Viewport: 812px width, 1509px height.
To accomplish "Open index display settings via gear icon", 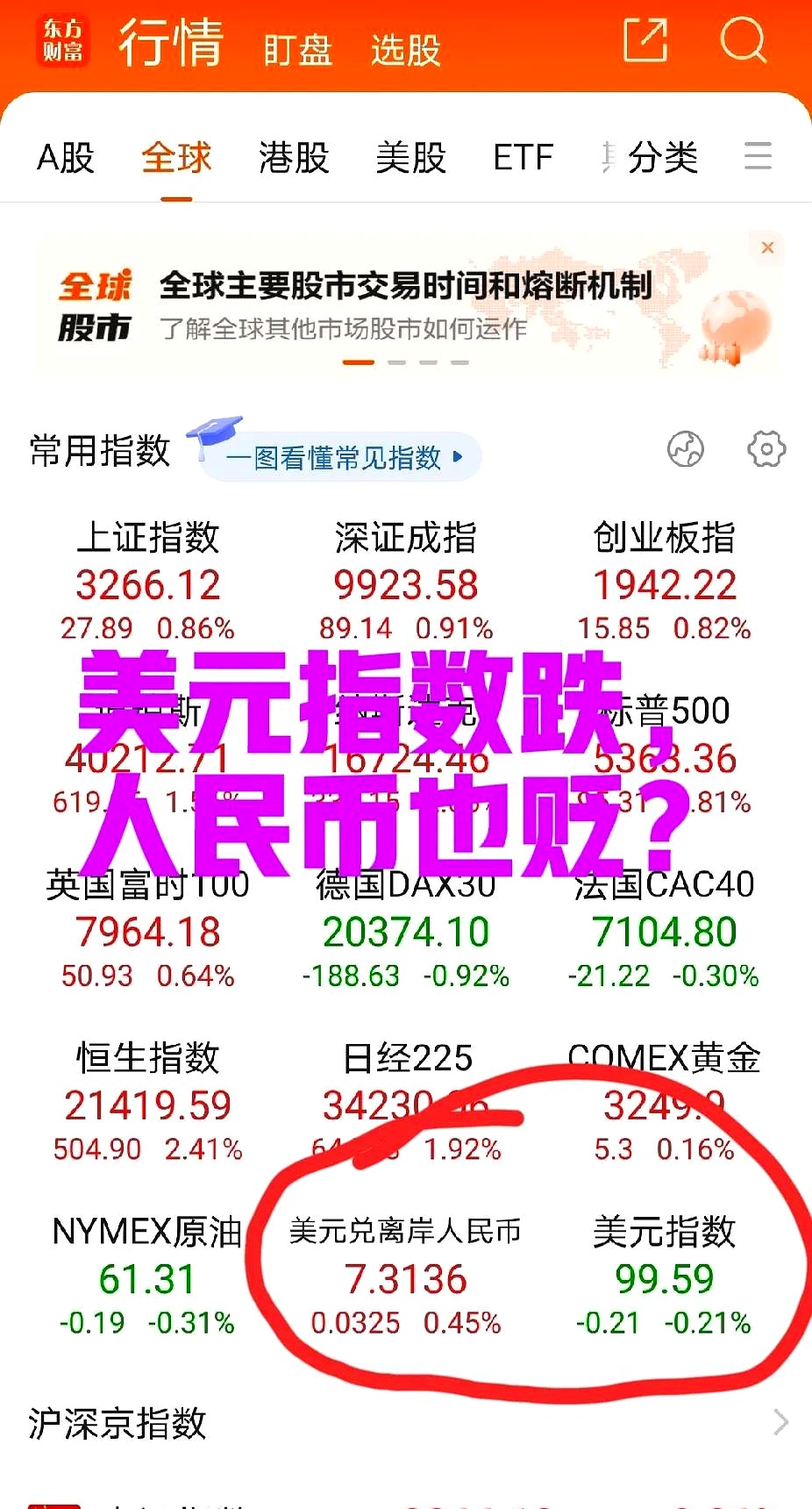I will click(x=765, y=449).
